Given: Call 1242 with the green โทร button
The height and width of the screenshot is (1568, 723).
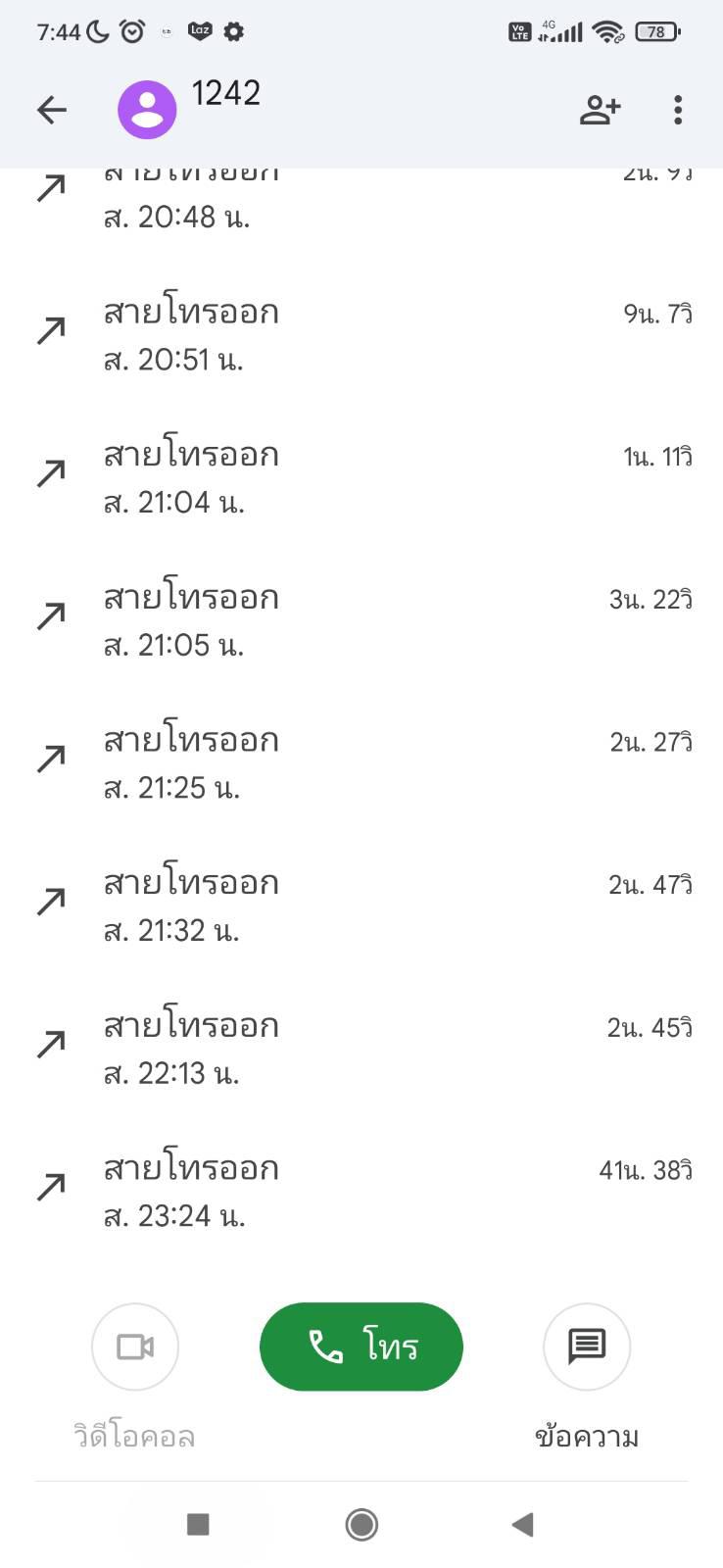Looking at the screenshot, I should coord(361,1347).
